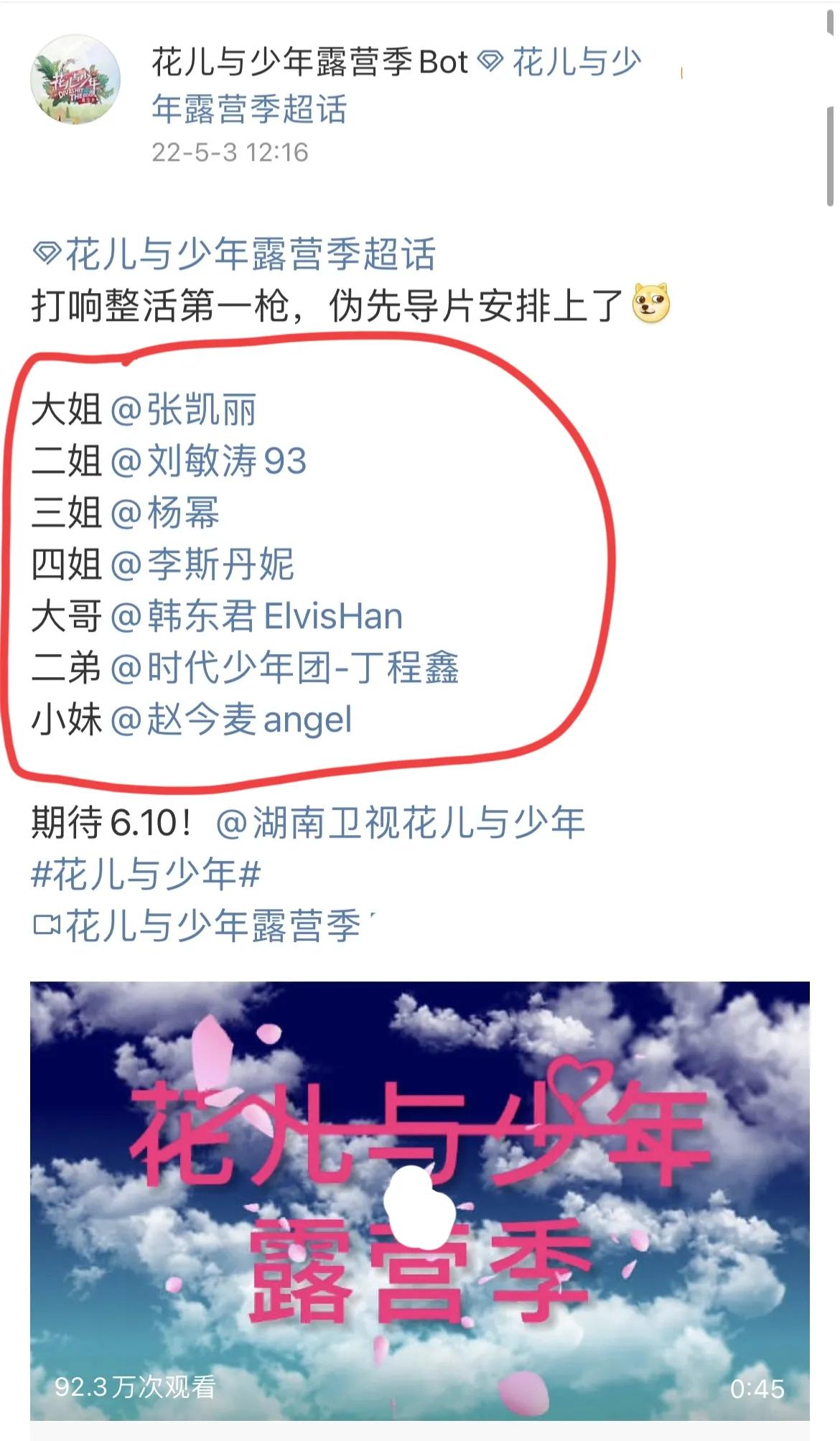Open the #花儿与少年# hashtag topic
Image resolution: width=840 pixels, height=1441 pixels.
pos(146,875)
